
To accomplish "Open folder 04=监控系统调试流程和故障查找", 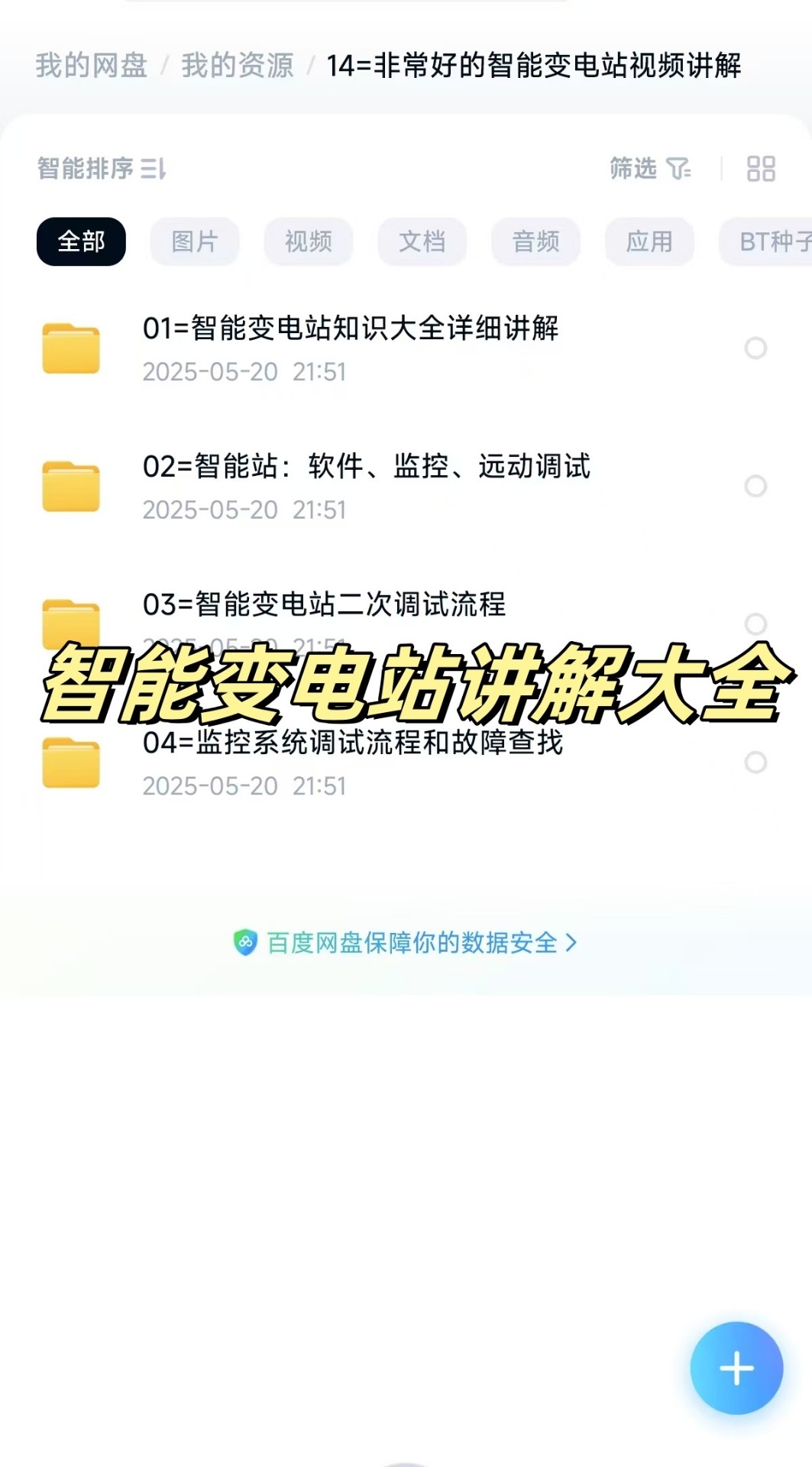I will click(352, 743).
